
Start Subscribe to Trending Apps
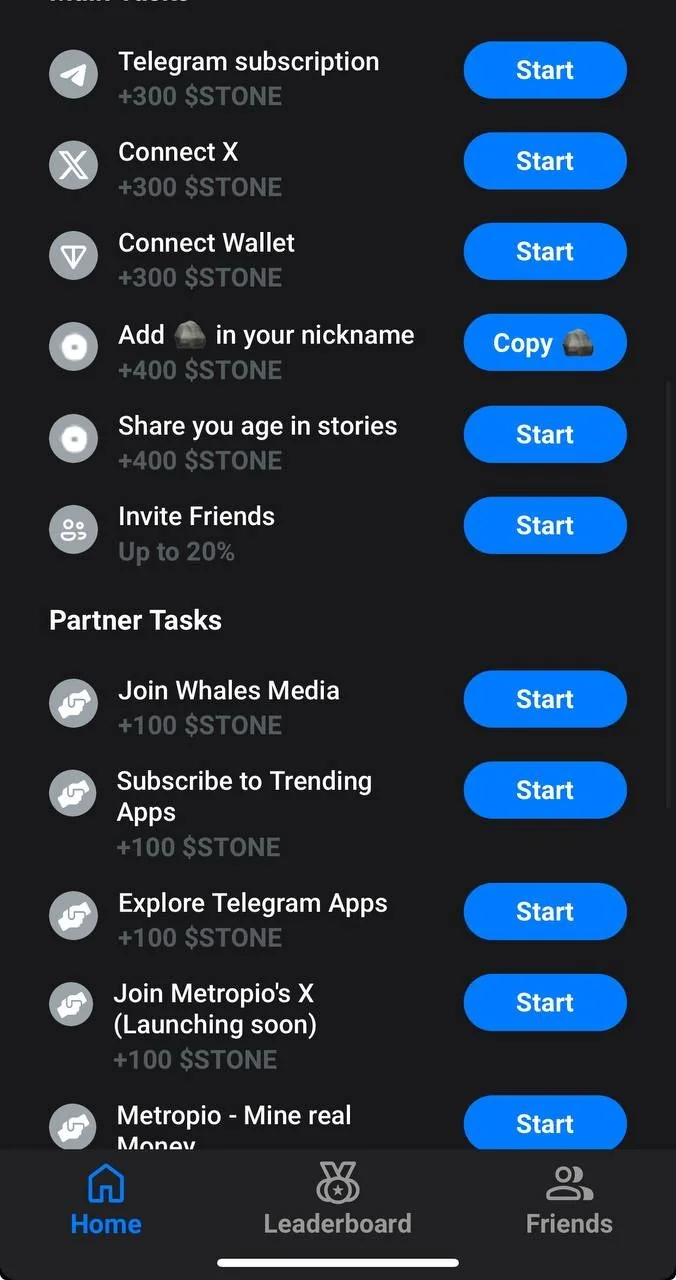[545, 790]
